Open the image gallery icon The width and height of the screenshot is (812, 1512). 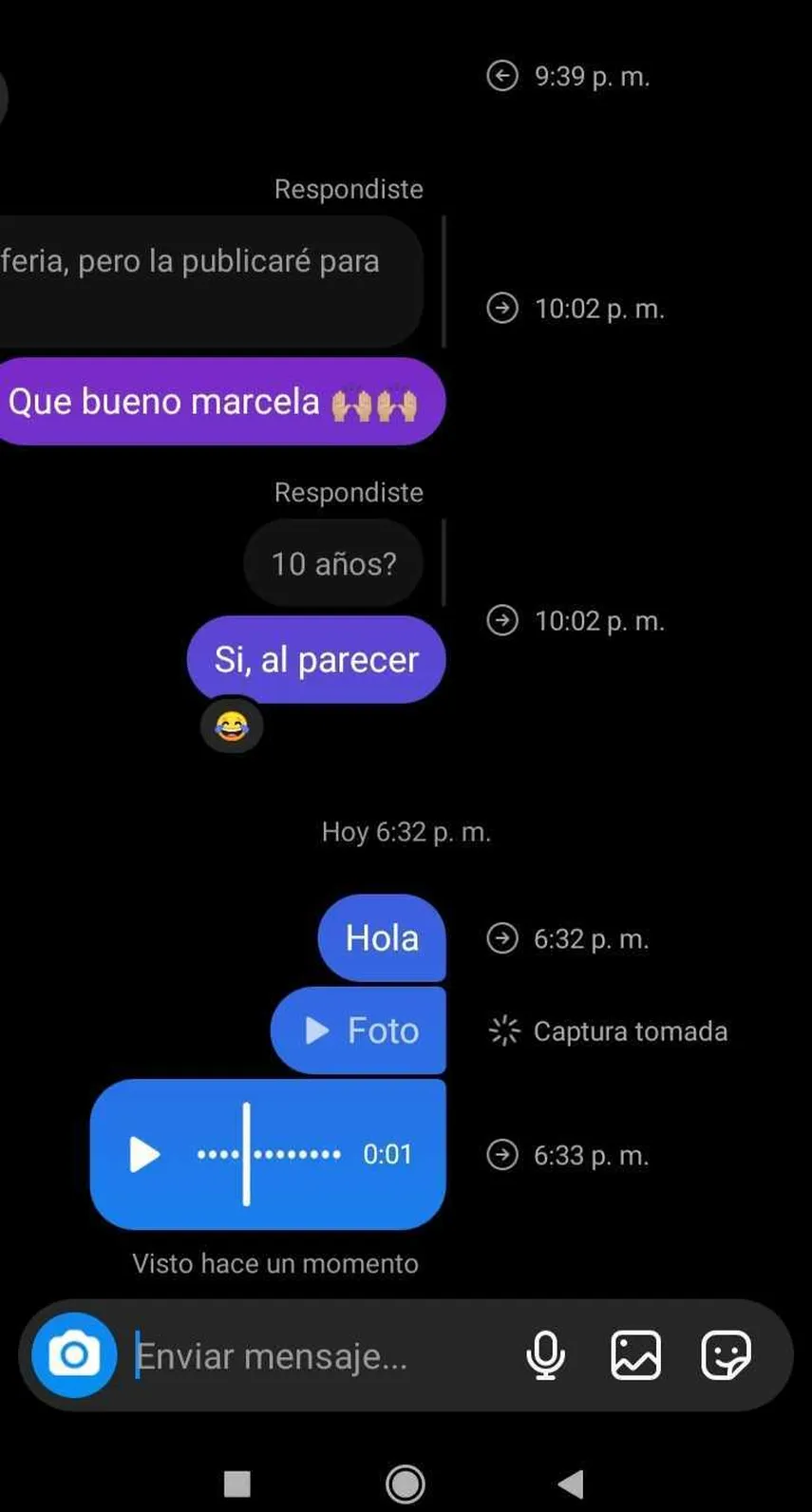tap(636, 1355)
